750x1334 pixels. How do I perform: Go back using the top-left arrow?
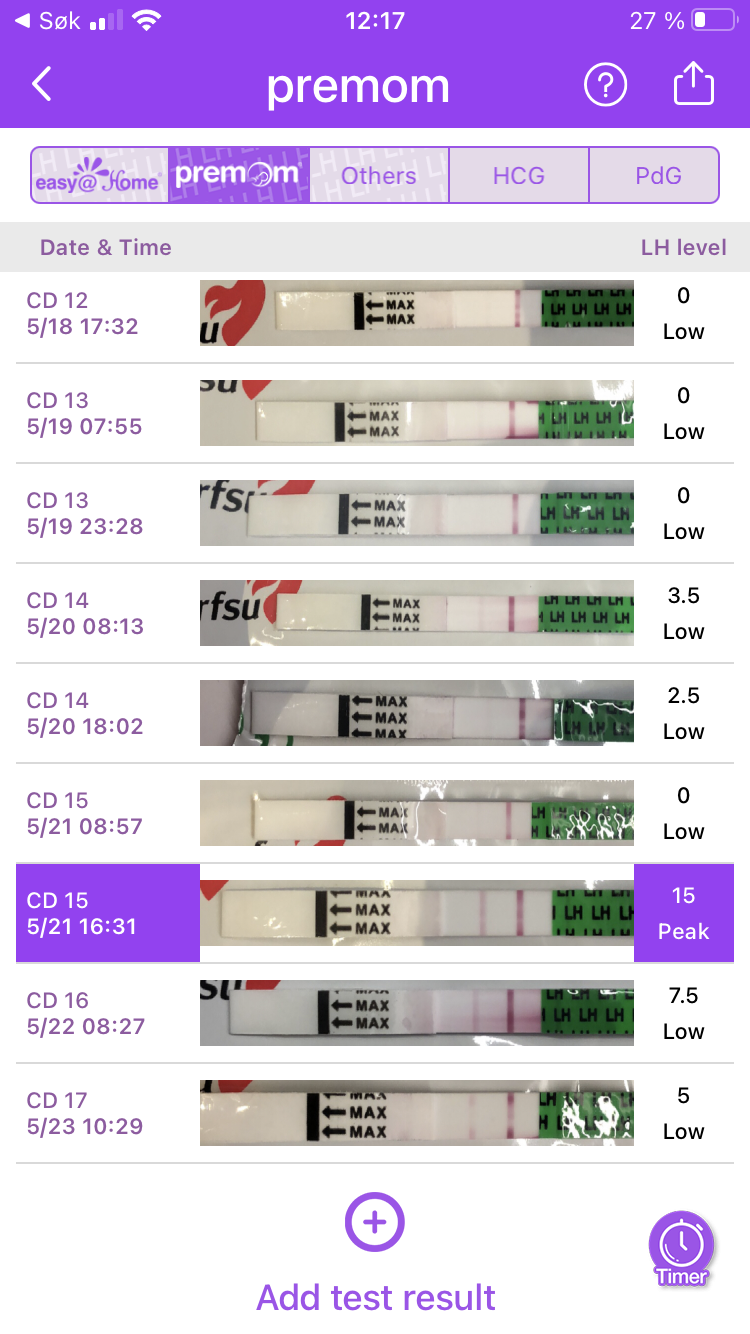point(41,85)
